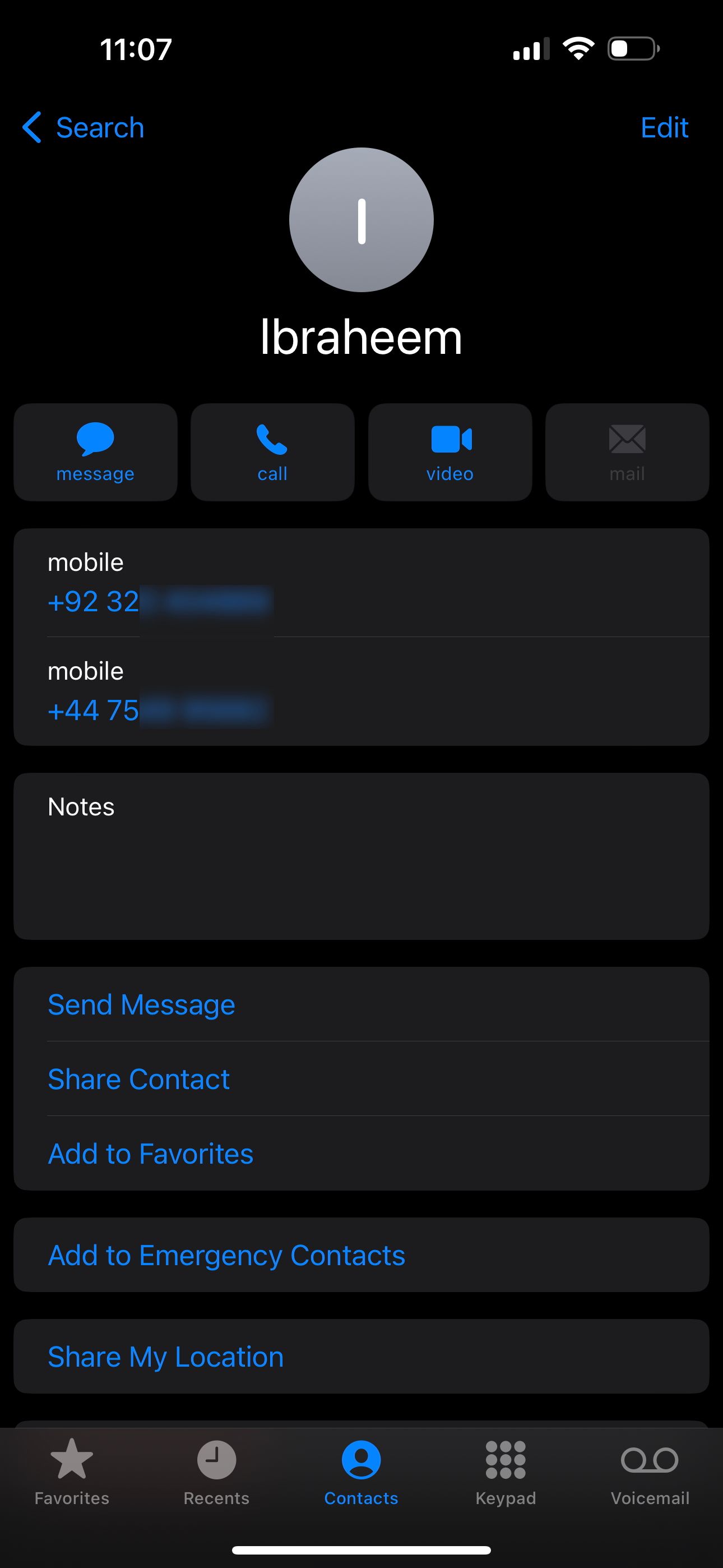Screen dimensions: 723x1568
Task: Dial the +92 mobile number
Action: pyautogui.click(x=159, y=601)
